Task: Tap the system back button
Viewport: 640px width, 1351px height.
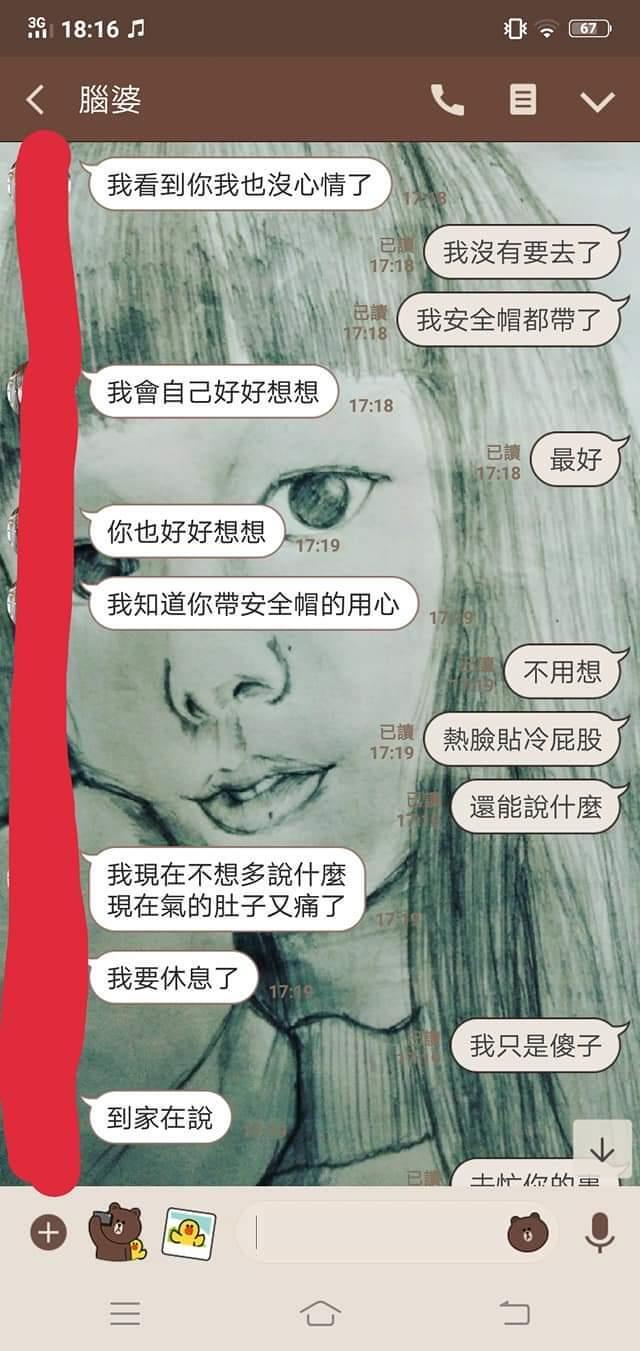Action: click(514, 1313)
